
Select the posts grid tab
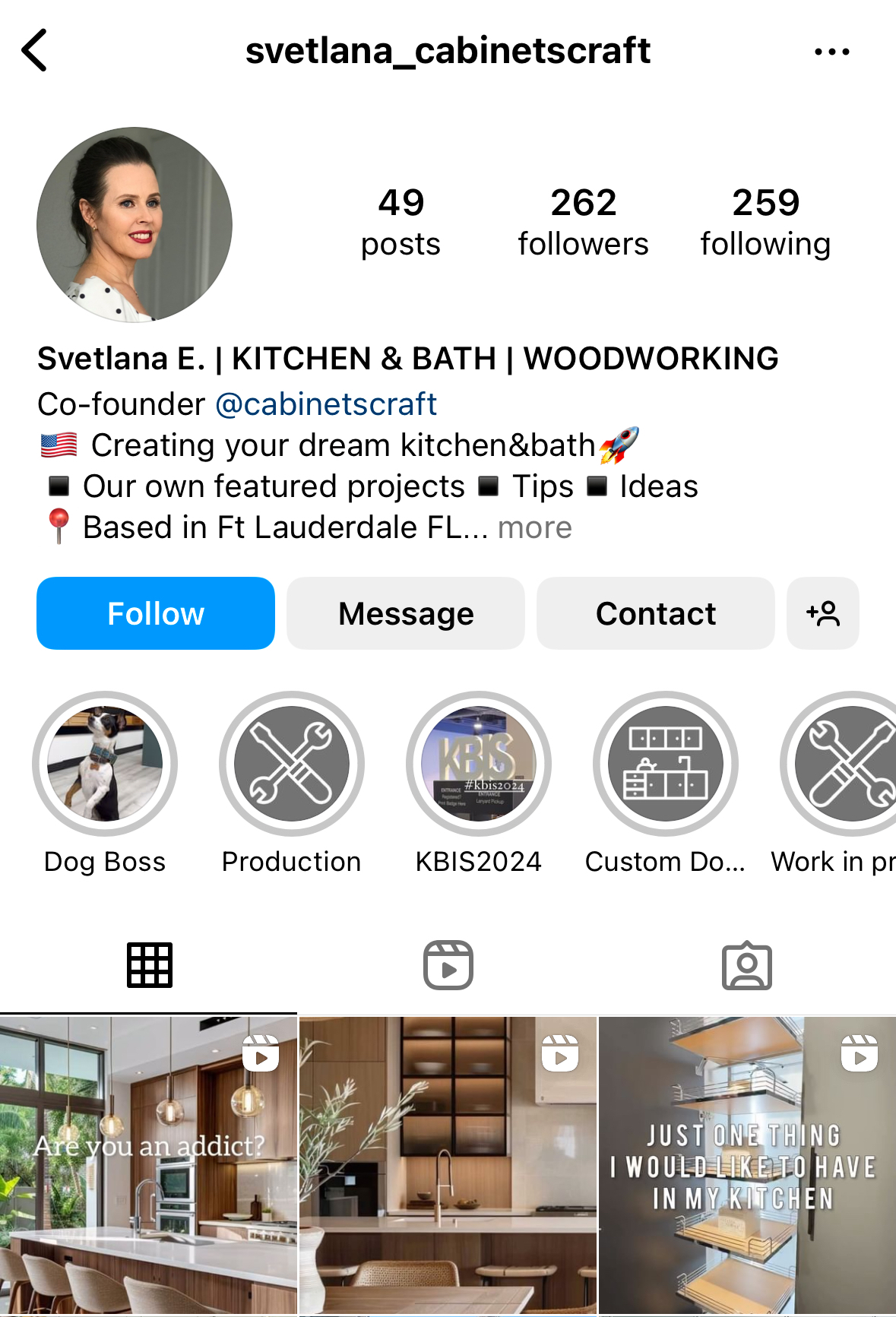(x=150, y=965)
